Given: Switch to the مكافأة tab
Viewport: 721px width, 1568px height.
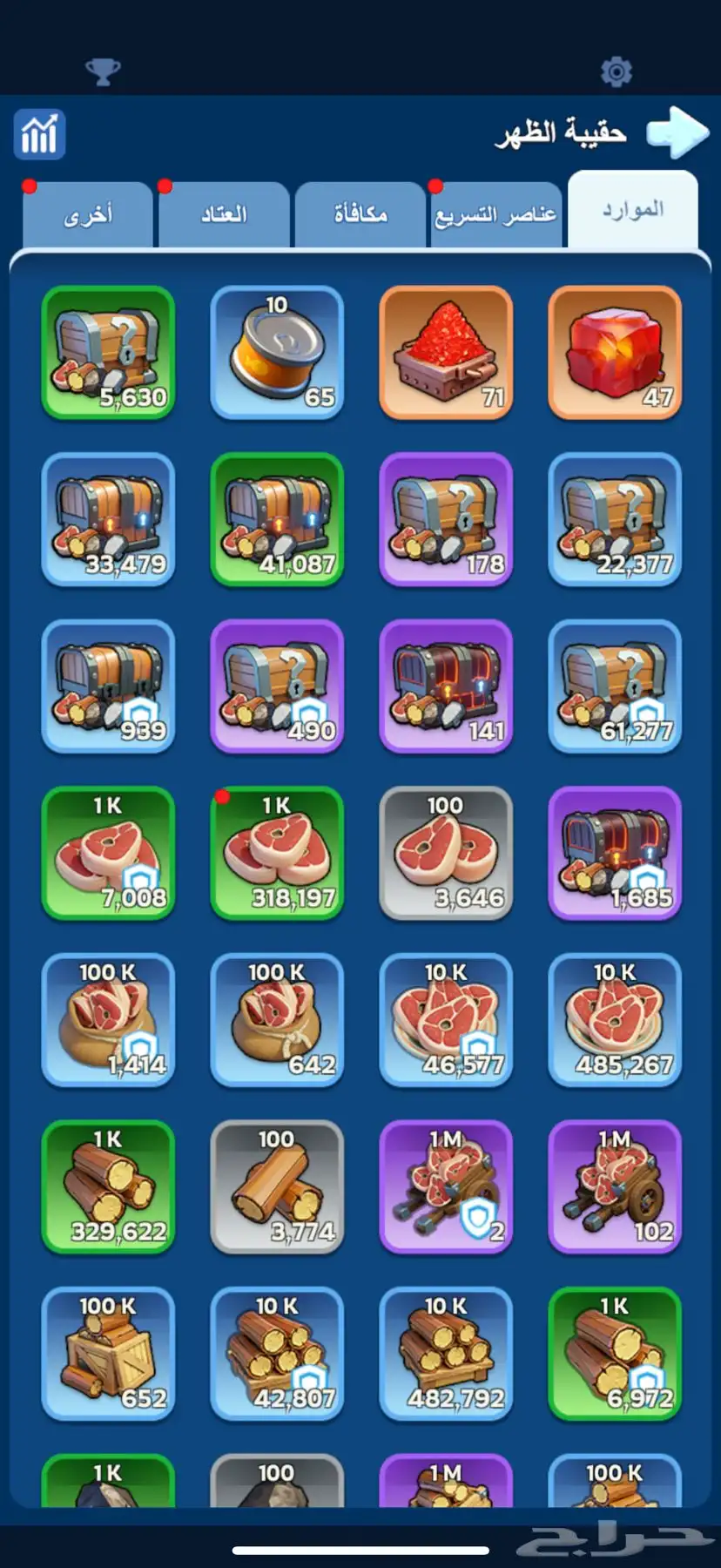Looking at the screenshot, I should pyautogui.click(x=360, y=215).
